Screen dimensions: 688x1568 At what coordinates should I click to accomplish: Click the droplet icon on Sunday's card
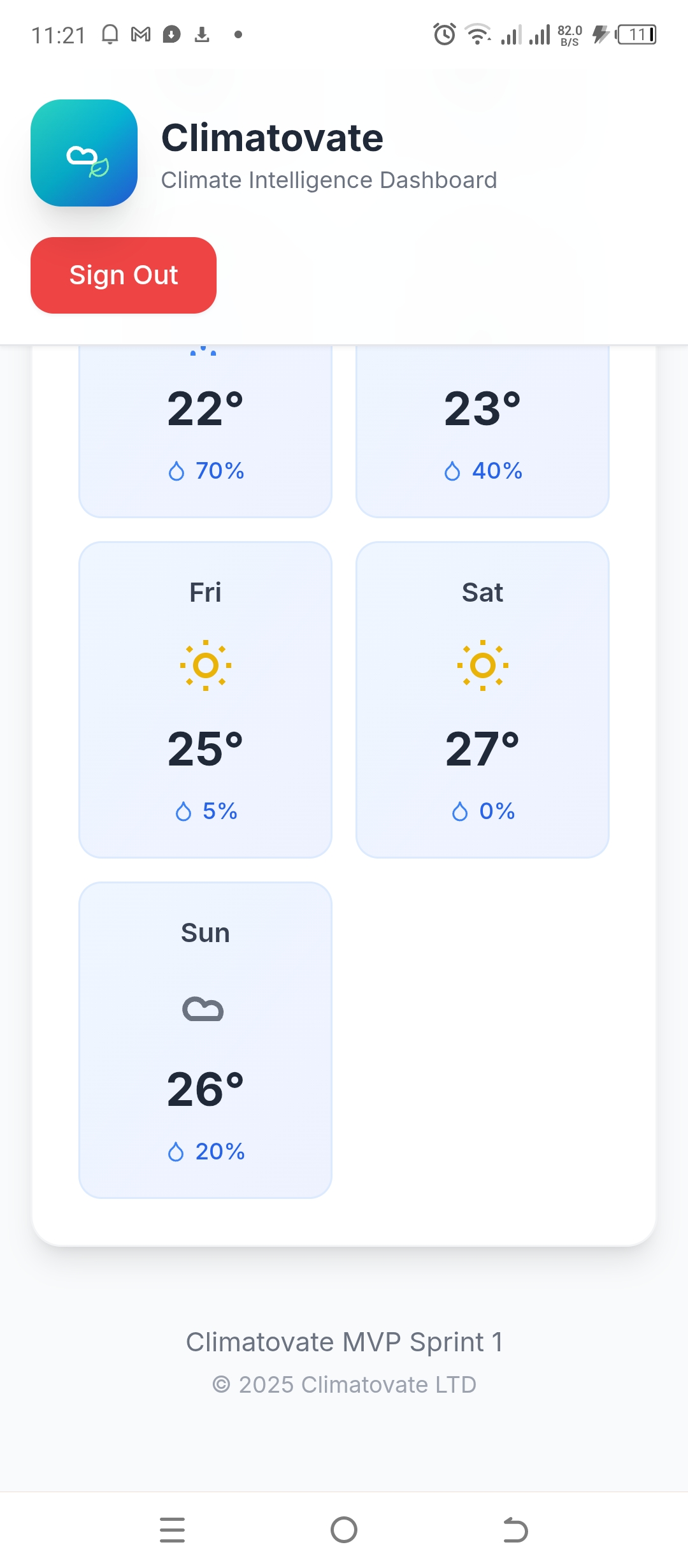click(x=176, y=1151)
